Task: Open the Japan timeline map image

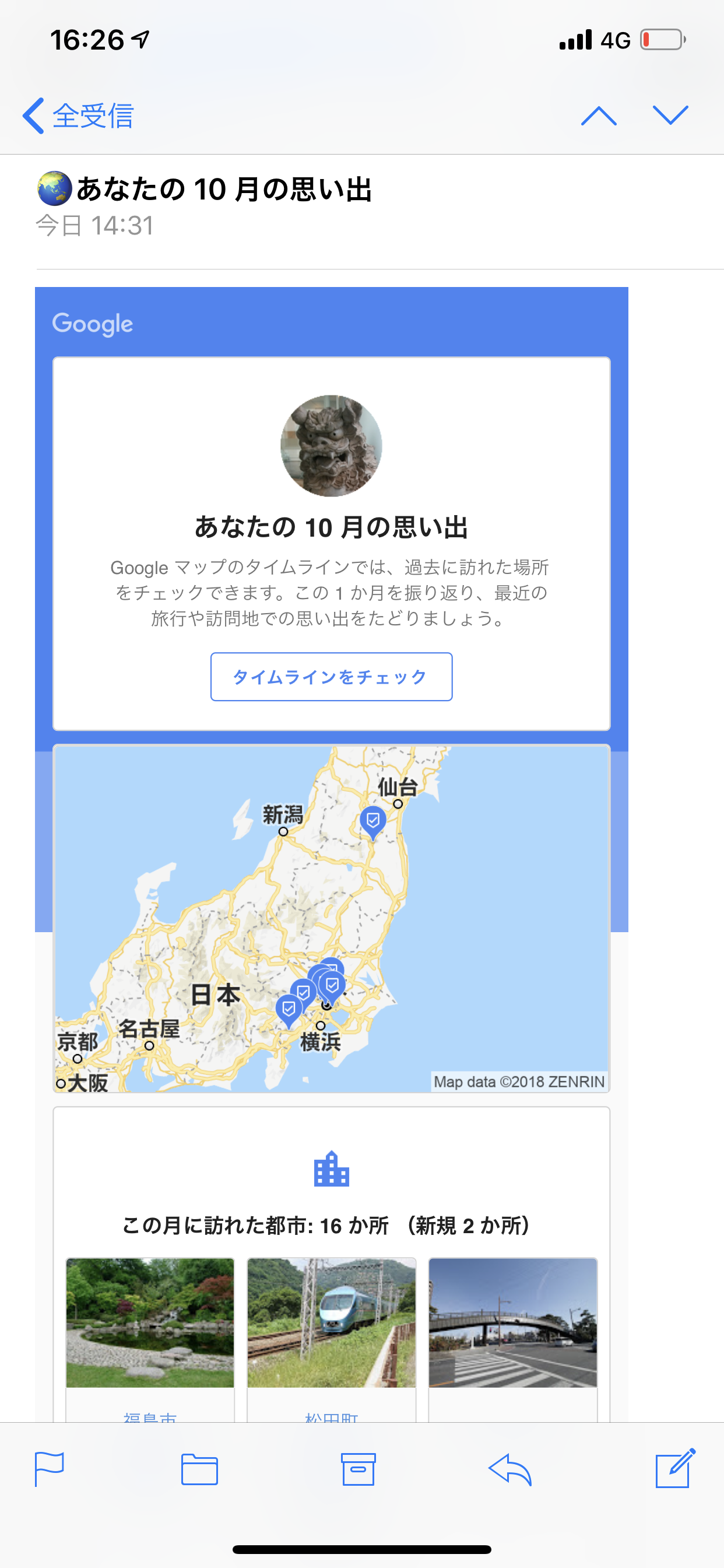Action: point(331,918)
